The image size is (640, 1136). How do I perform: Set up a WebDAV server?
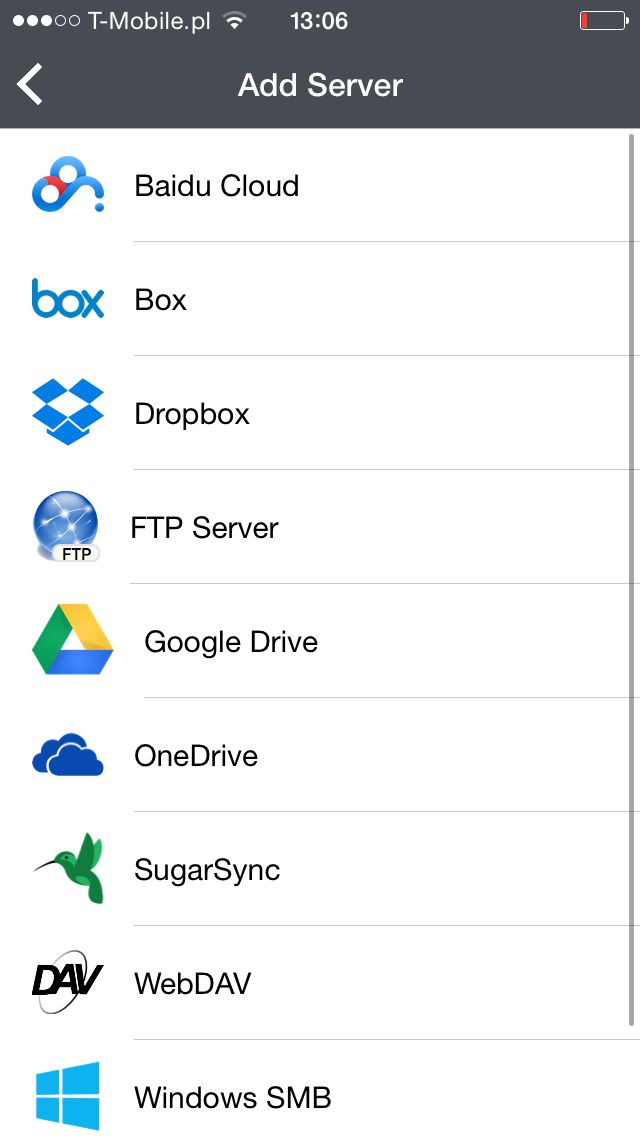pyautogui.click(x=320, y=982)
